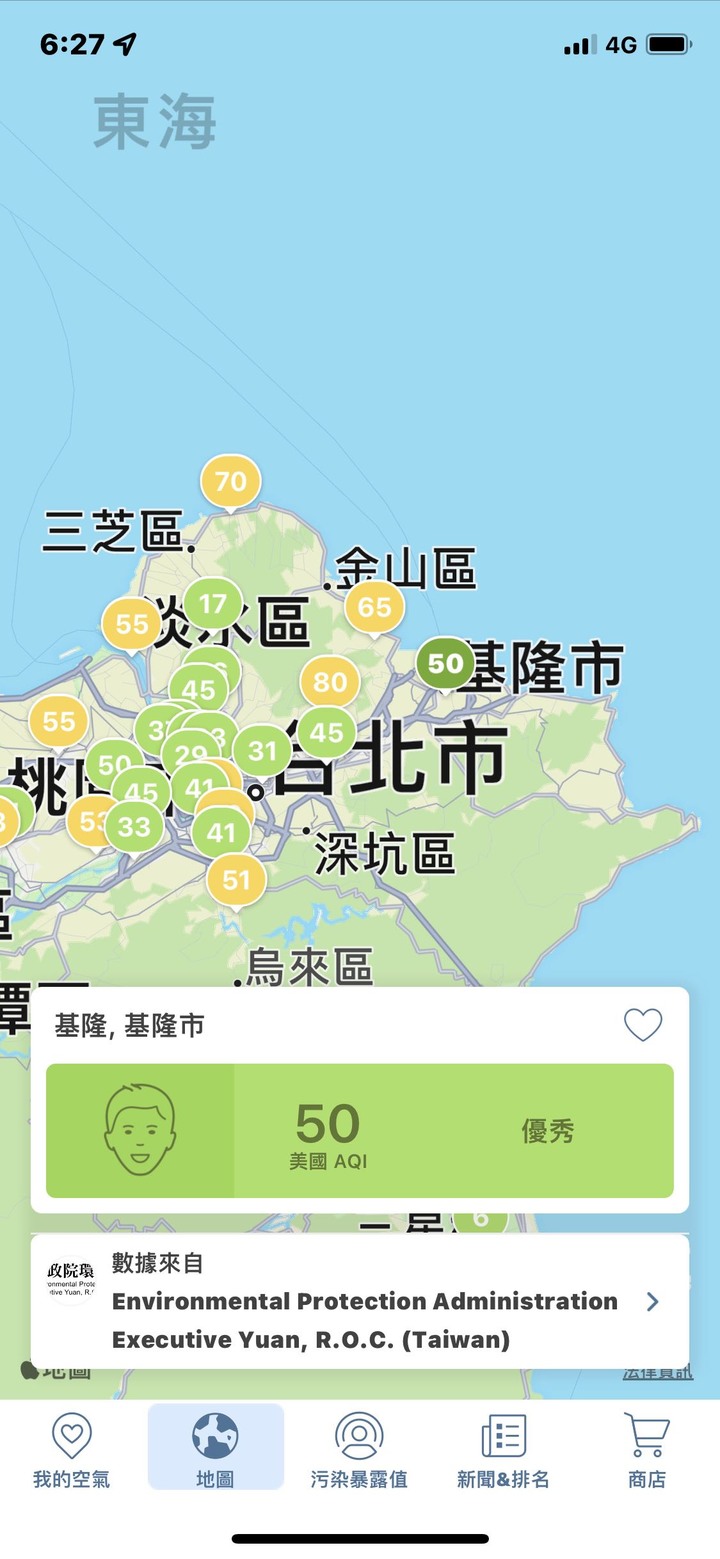This screenshot has height=1559, width=720.
Task: Tap the AQI 17 marker in 淡水區
Action: point(213,604)
